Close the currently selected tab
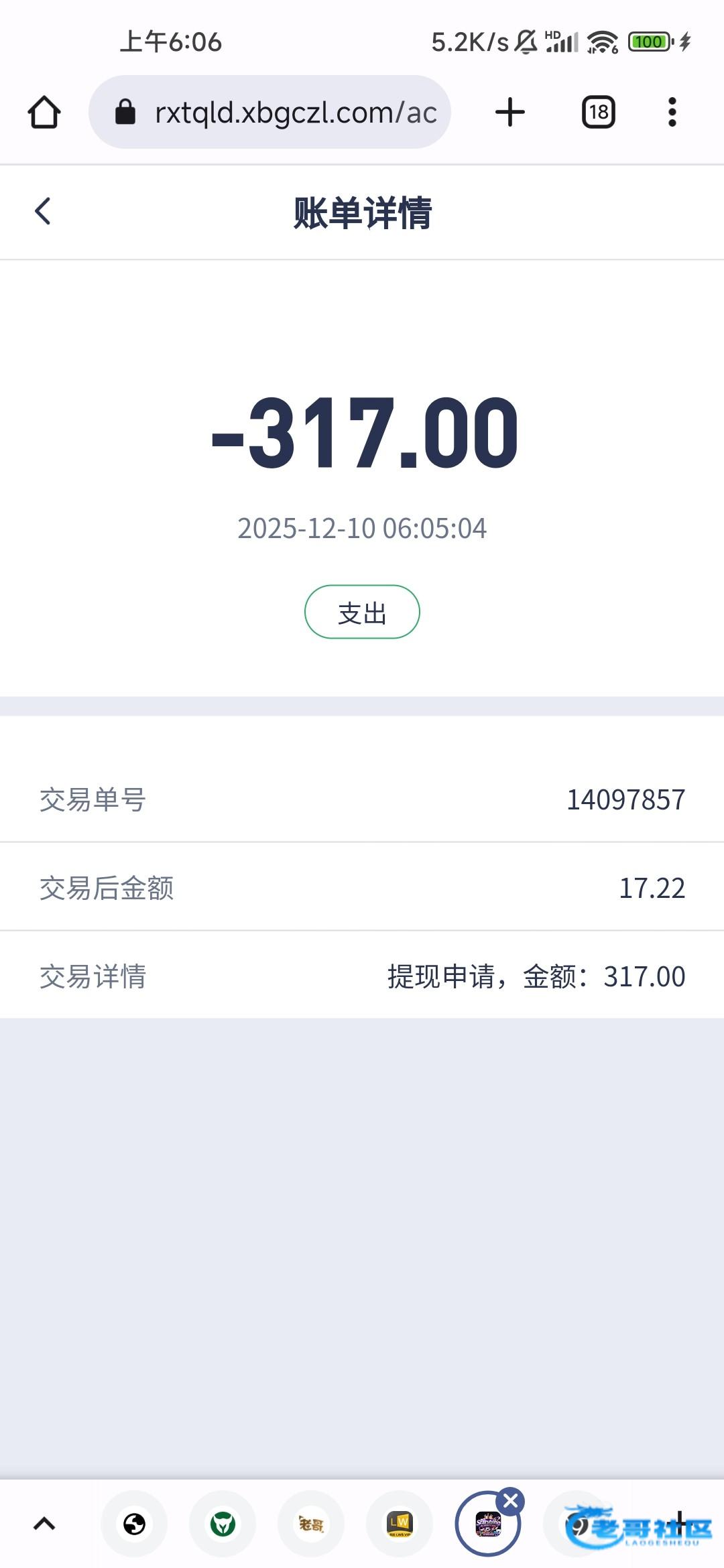Screen dimensions: 724x1568 click(511, 1501)
